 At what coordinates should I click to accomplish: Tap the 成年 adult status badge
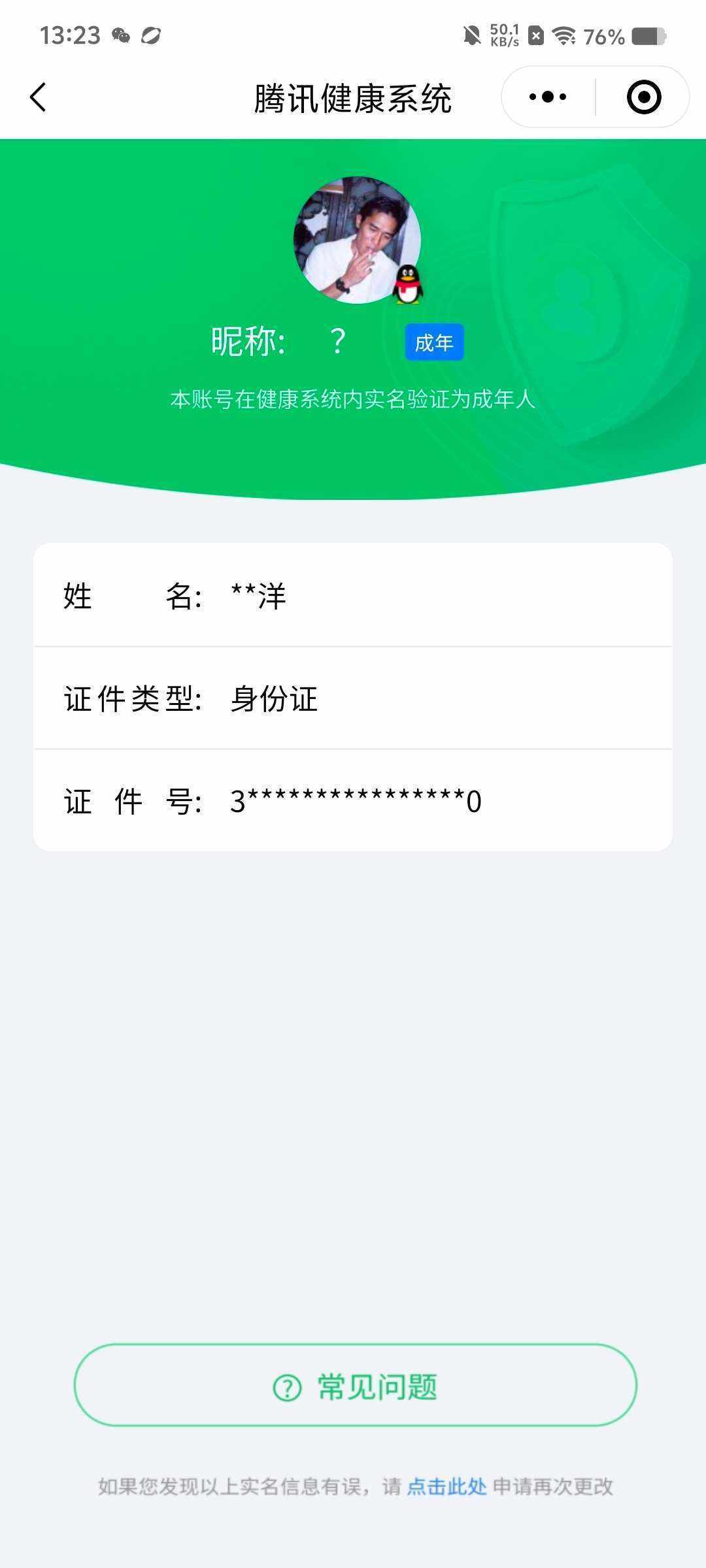[x=434, y=341]
